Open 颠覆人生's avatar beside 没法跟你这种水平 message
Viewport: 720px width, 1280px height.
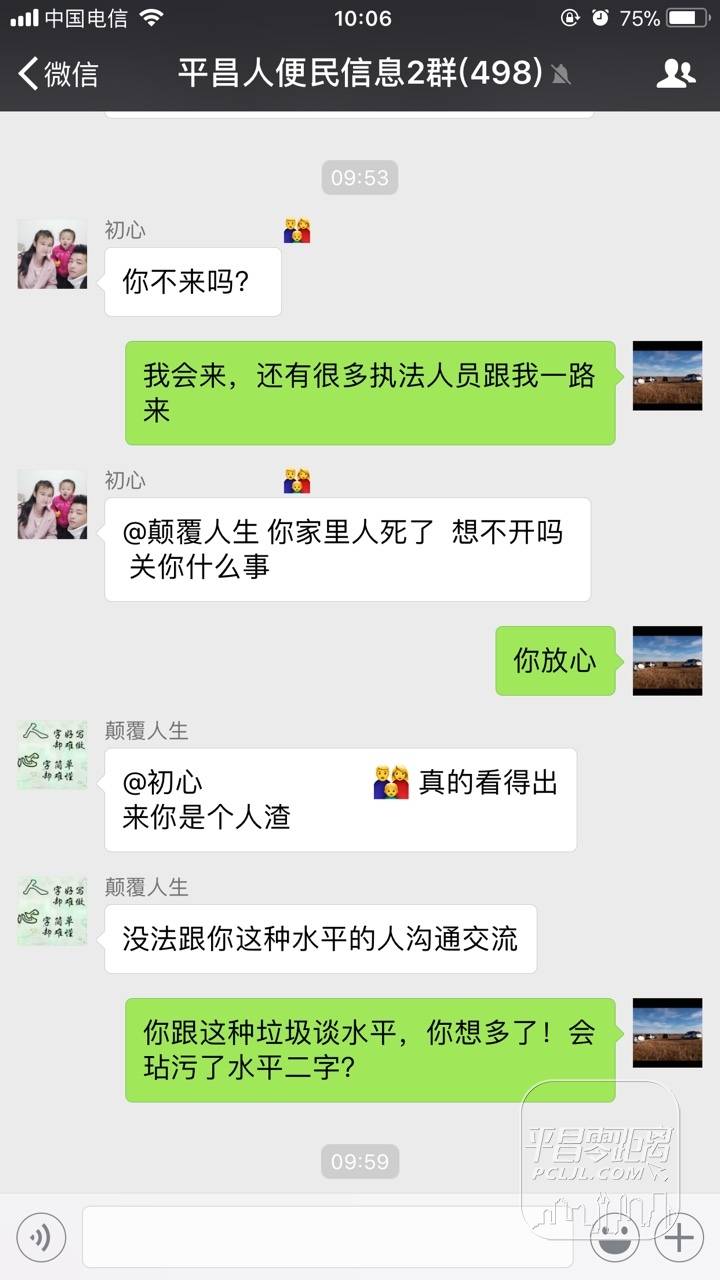[x=52, y=911]
